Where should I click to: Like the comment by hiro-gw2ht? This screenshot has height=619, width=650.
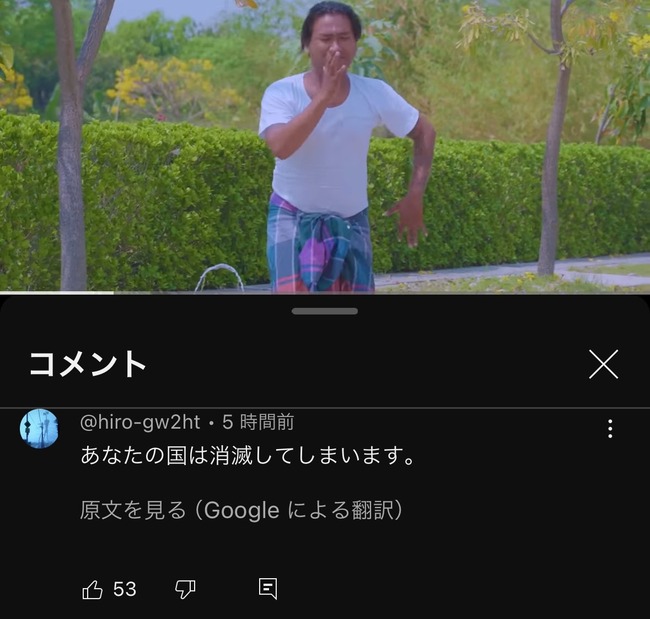(93, 590)
